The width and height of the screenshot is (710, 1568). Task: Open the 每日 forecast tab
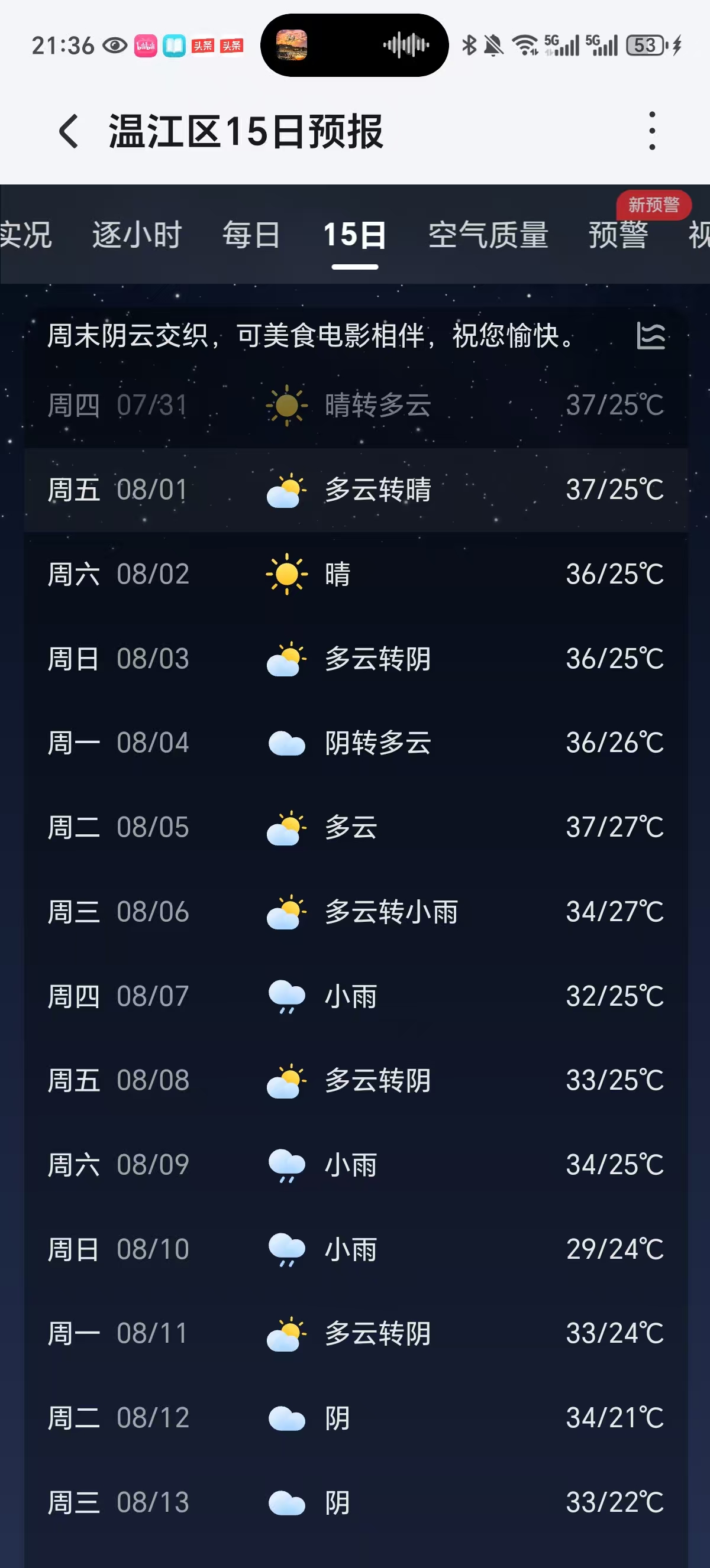pyautogui.click(x=251, y=235)
